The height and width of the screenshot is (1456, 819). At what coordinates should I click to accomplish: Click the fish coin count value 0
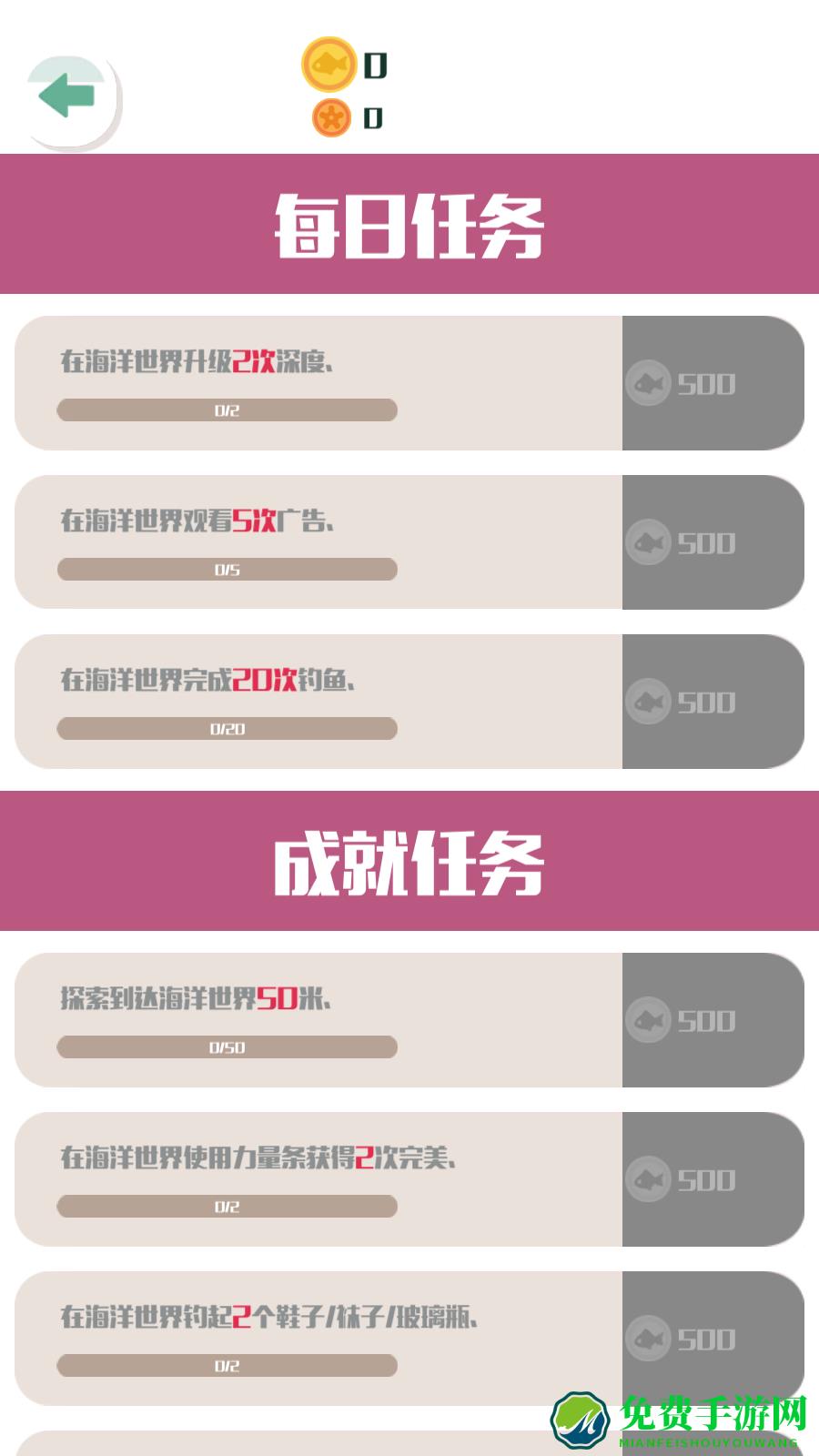pyautogui.click(x=376, y=66)
